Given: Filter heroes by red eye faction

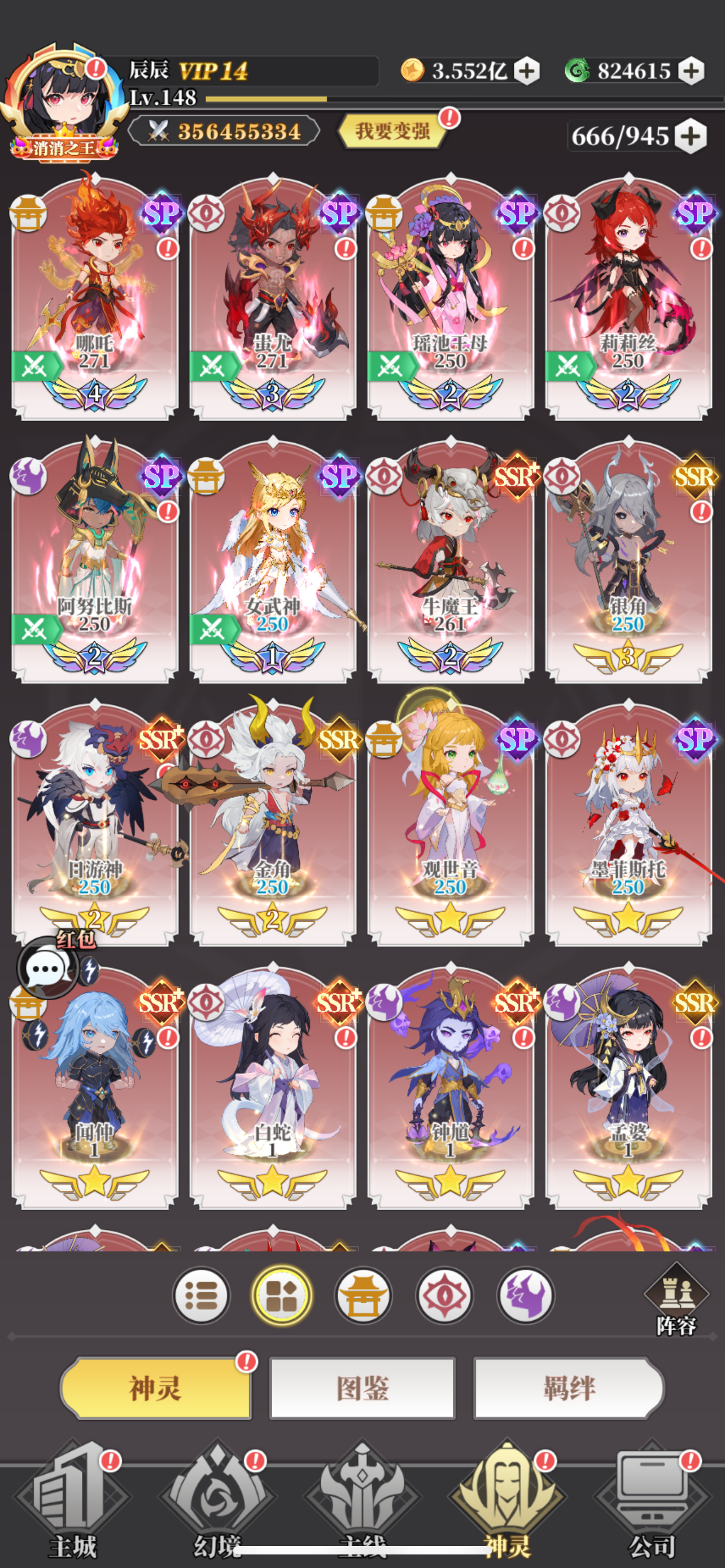Looking at the screenshot, I should tap(444, 1296).
